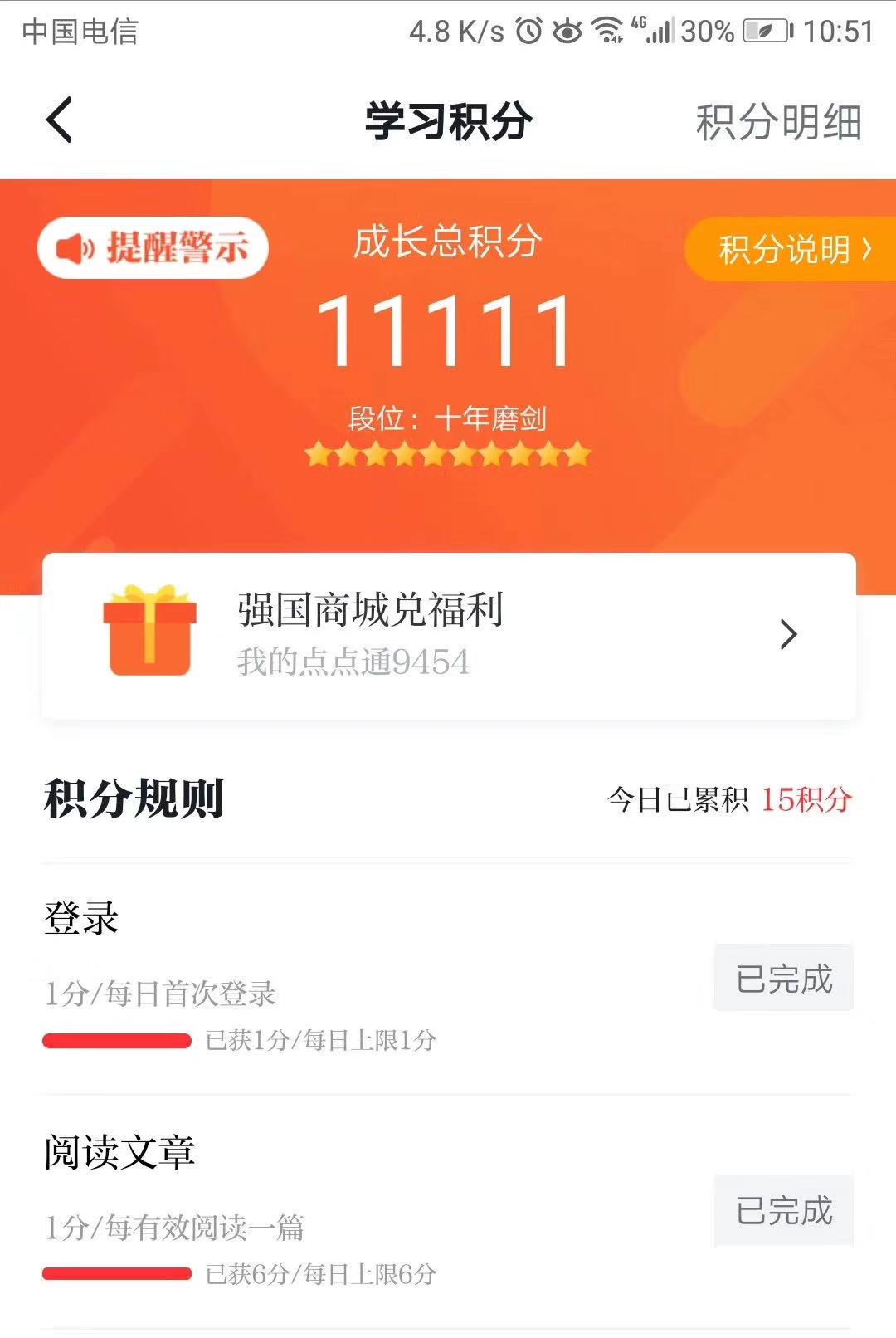Open the 强国商城兑福利 card
Viewport: 896px width, 1338px height.
pos(448,635)
